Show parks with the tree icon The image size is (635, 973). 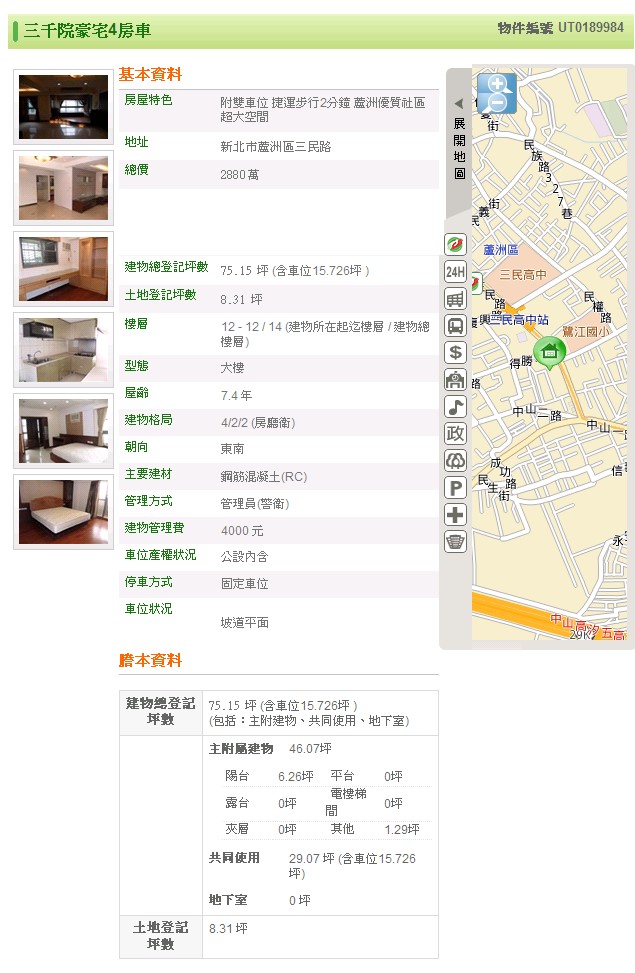pos(455,461)
